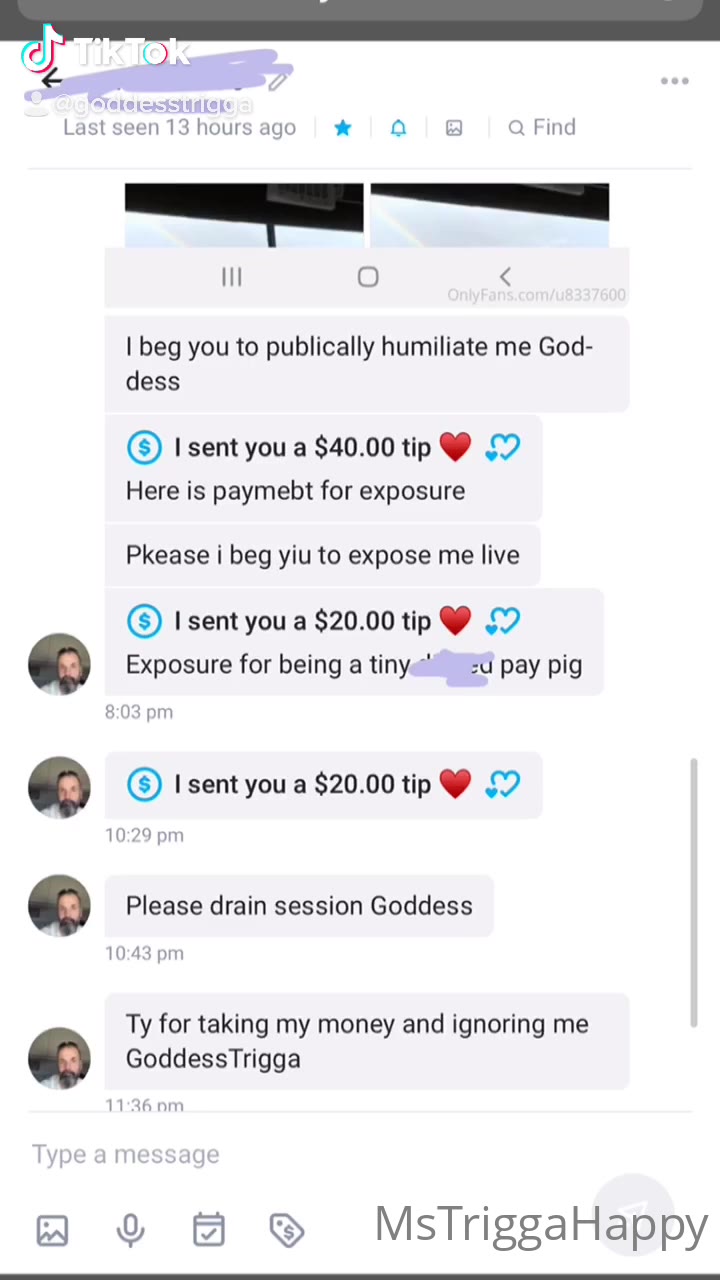Open the notification bell settings
The width and height of the screenshot is (720, 1280).
[398, 128]
